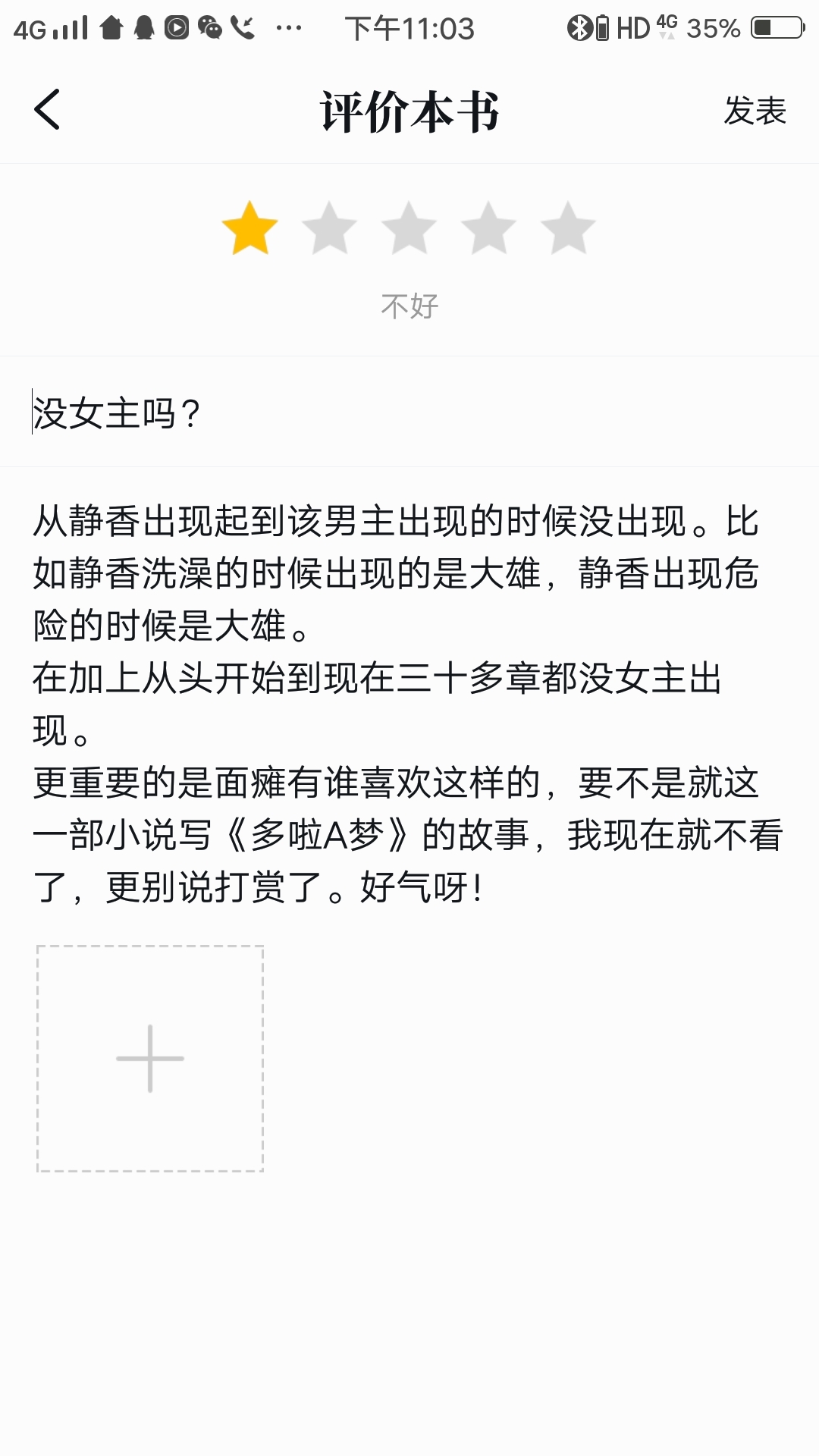Rate the book two stars
This screenshot has height=1456, width=819.
(329, 227)
